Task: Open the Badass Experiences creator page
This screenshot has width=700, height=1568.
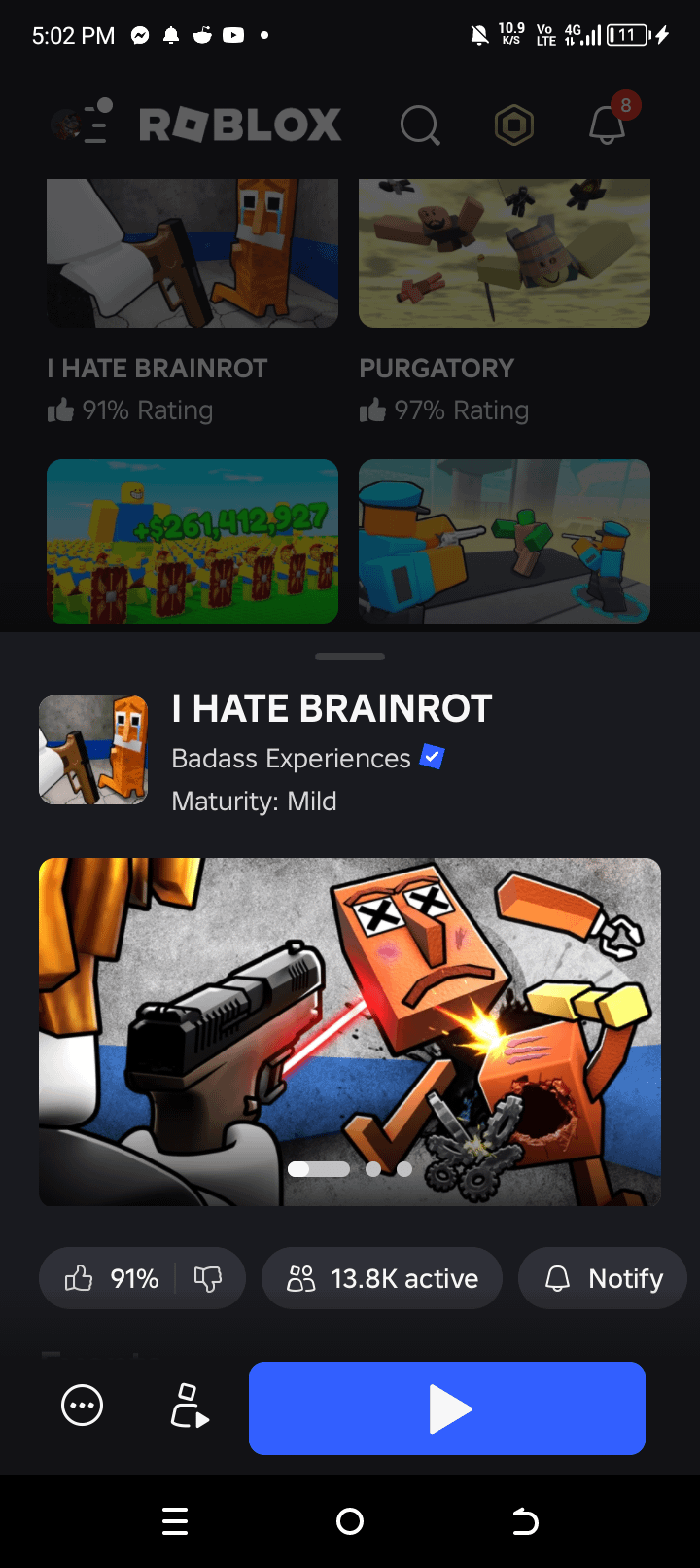Action: 292,759
